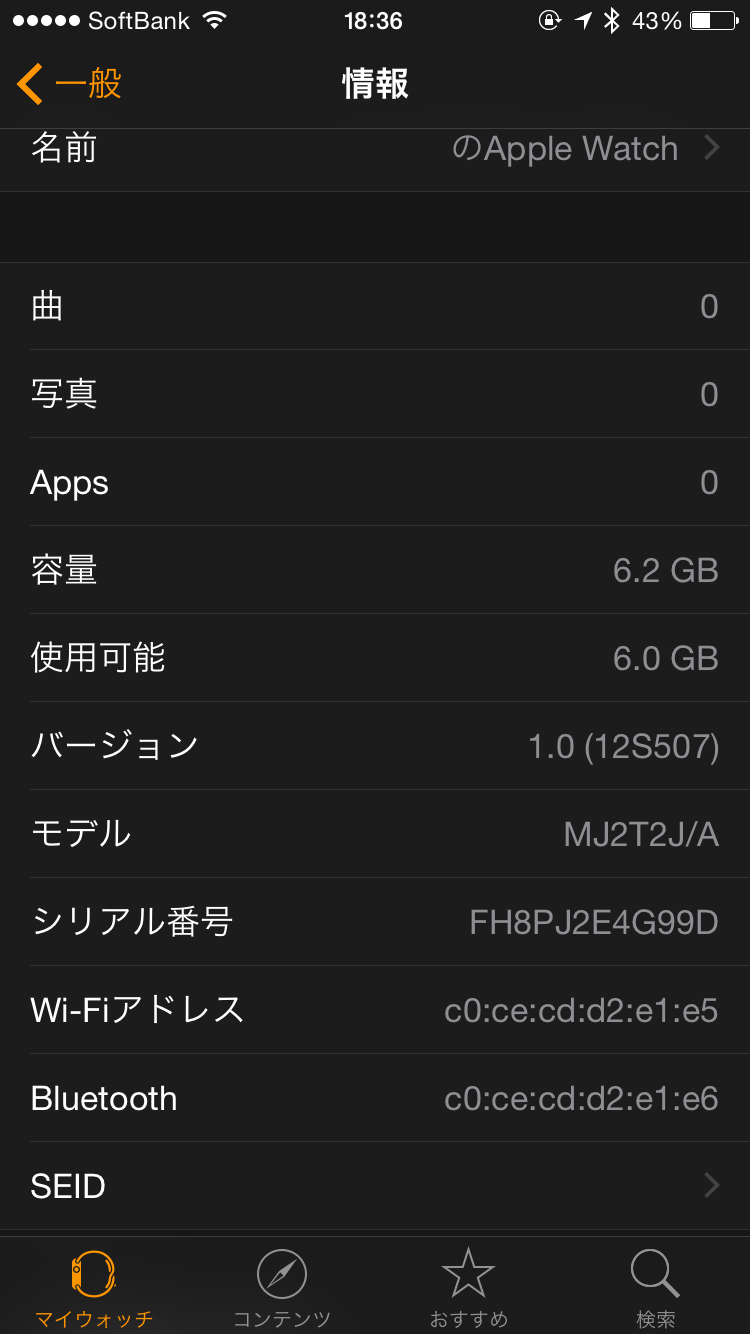Switch to the コンテンツ tab
Viewport: 750px width, 1334px height.
[x=281, y=1288]
